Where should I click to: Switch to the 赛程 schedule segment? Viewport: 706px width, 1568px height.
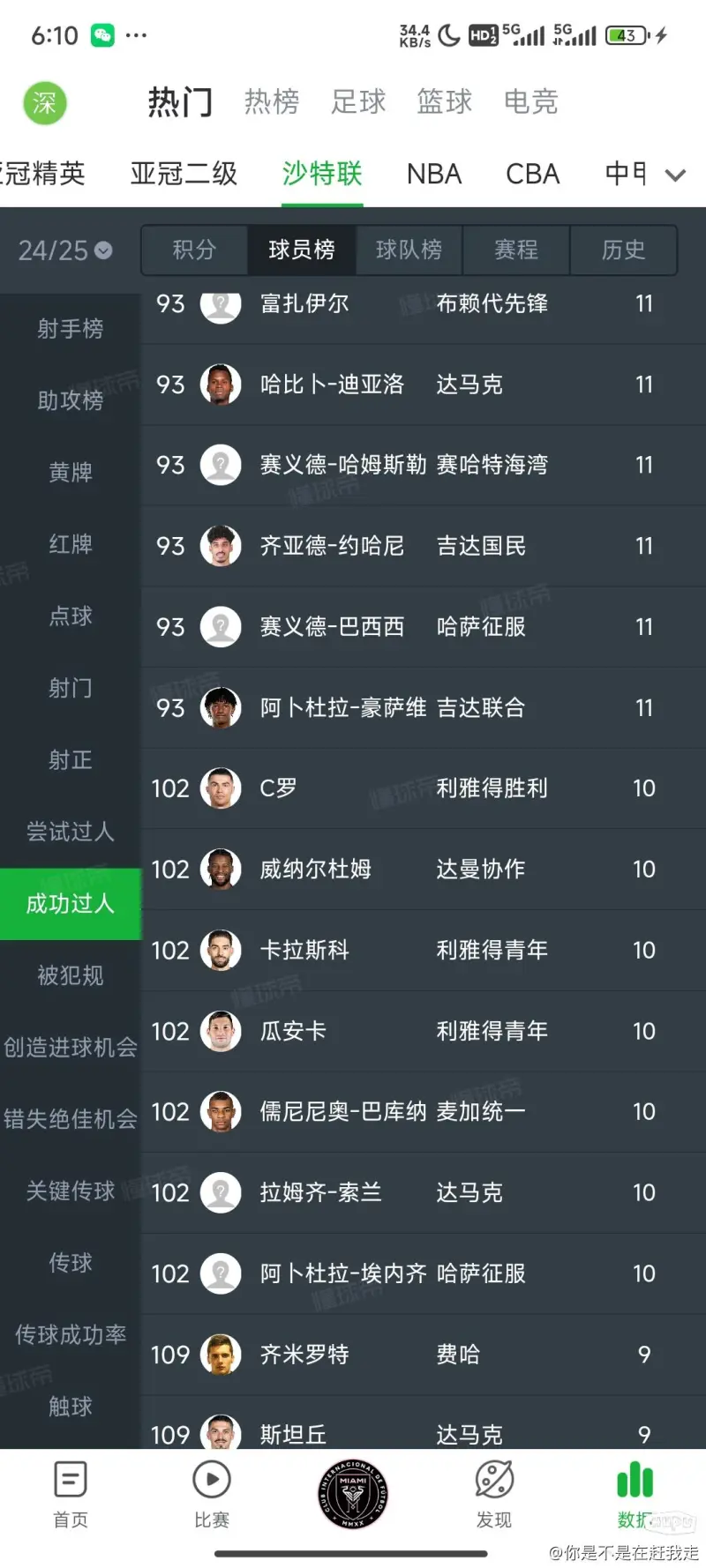click(516, 250)
